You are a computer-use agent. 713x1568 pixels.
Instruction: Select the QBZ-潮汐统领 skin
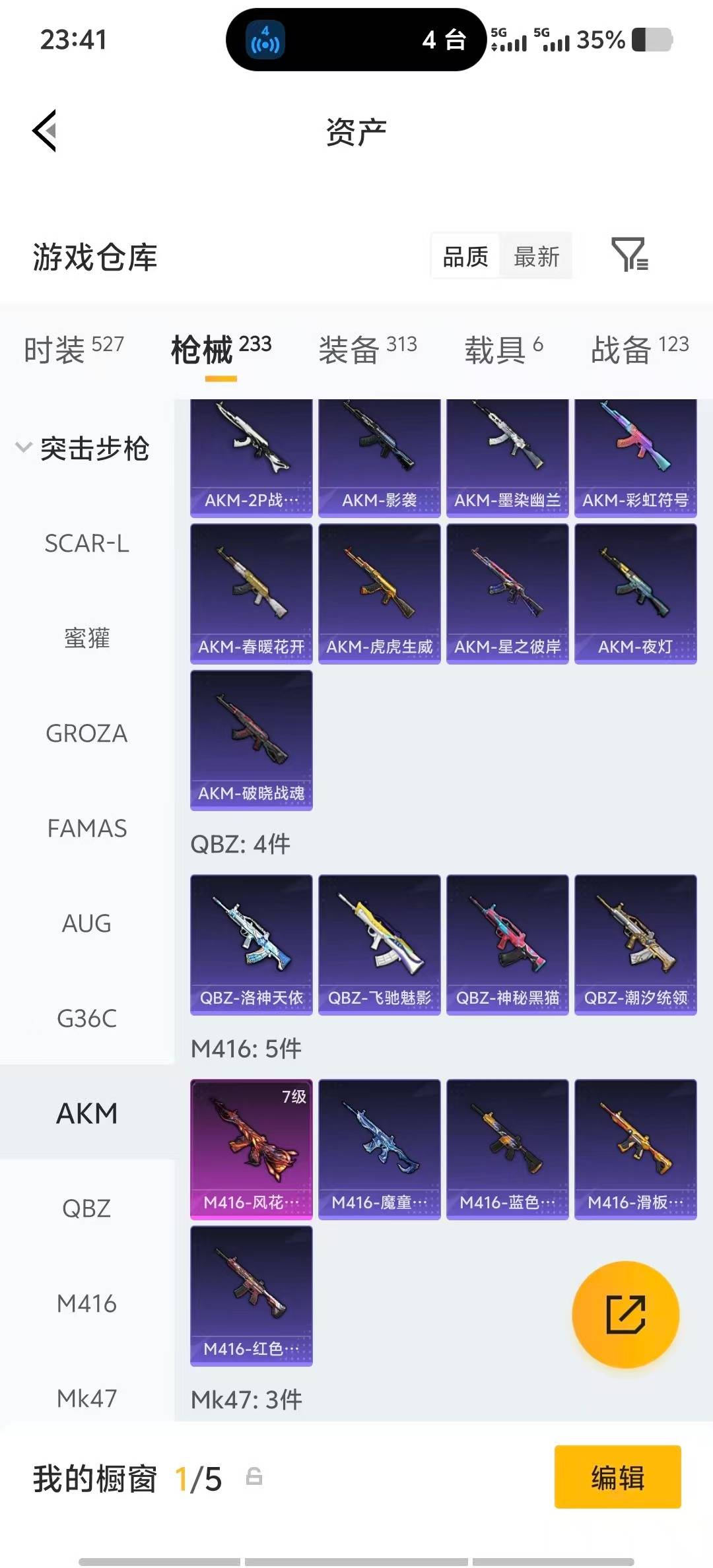pyautogui.click(x=636, y=945)
